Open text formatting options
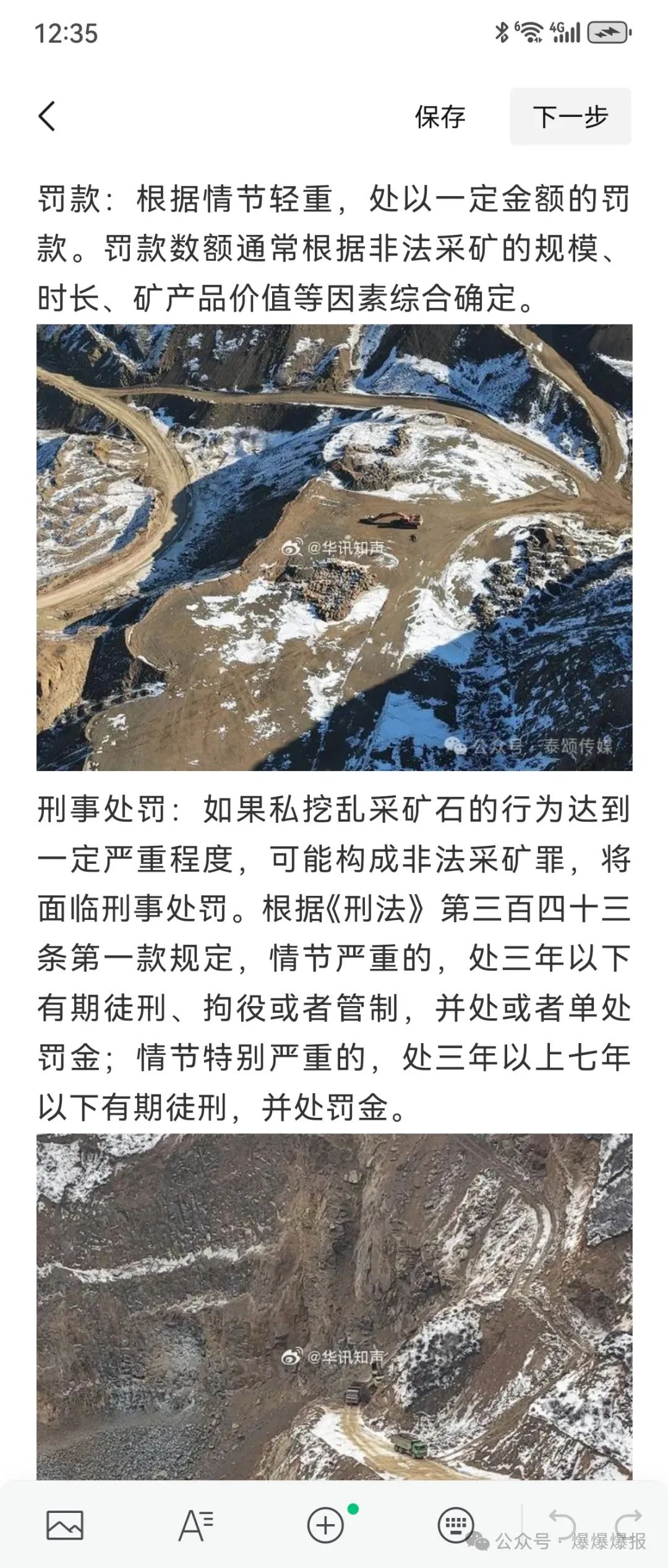 point(195,1525)
